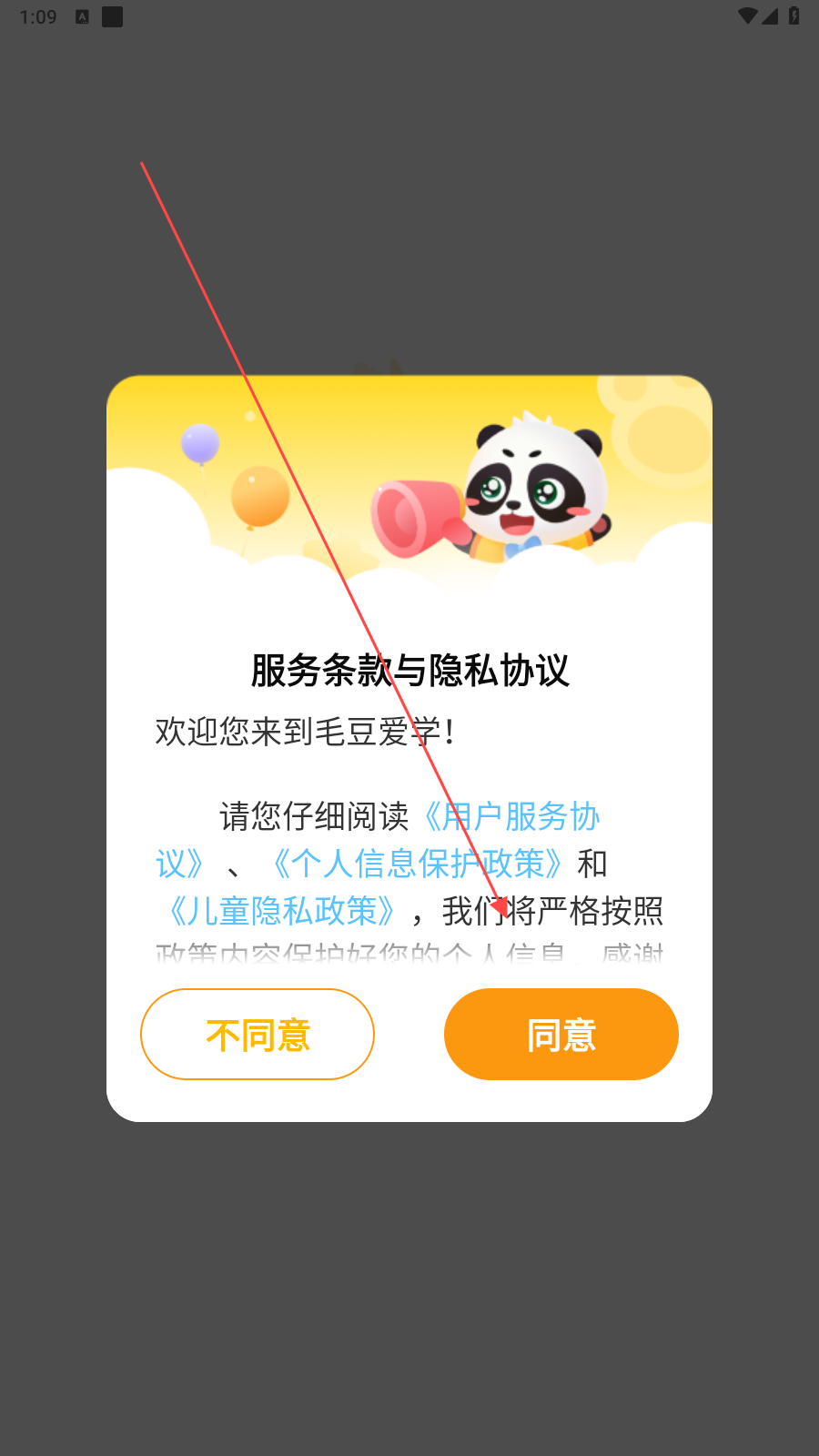The width and height of the screenshot is (819, 1456).
Task: Open the 《个人信息保护政策》 link
Action: tap(419, 864)
